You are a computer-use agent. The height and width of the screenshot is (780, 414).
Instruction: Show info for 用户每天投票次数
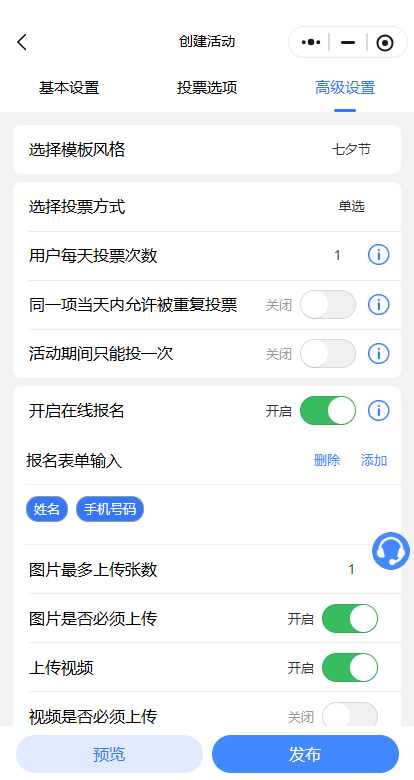[x=379, y=255]
